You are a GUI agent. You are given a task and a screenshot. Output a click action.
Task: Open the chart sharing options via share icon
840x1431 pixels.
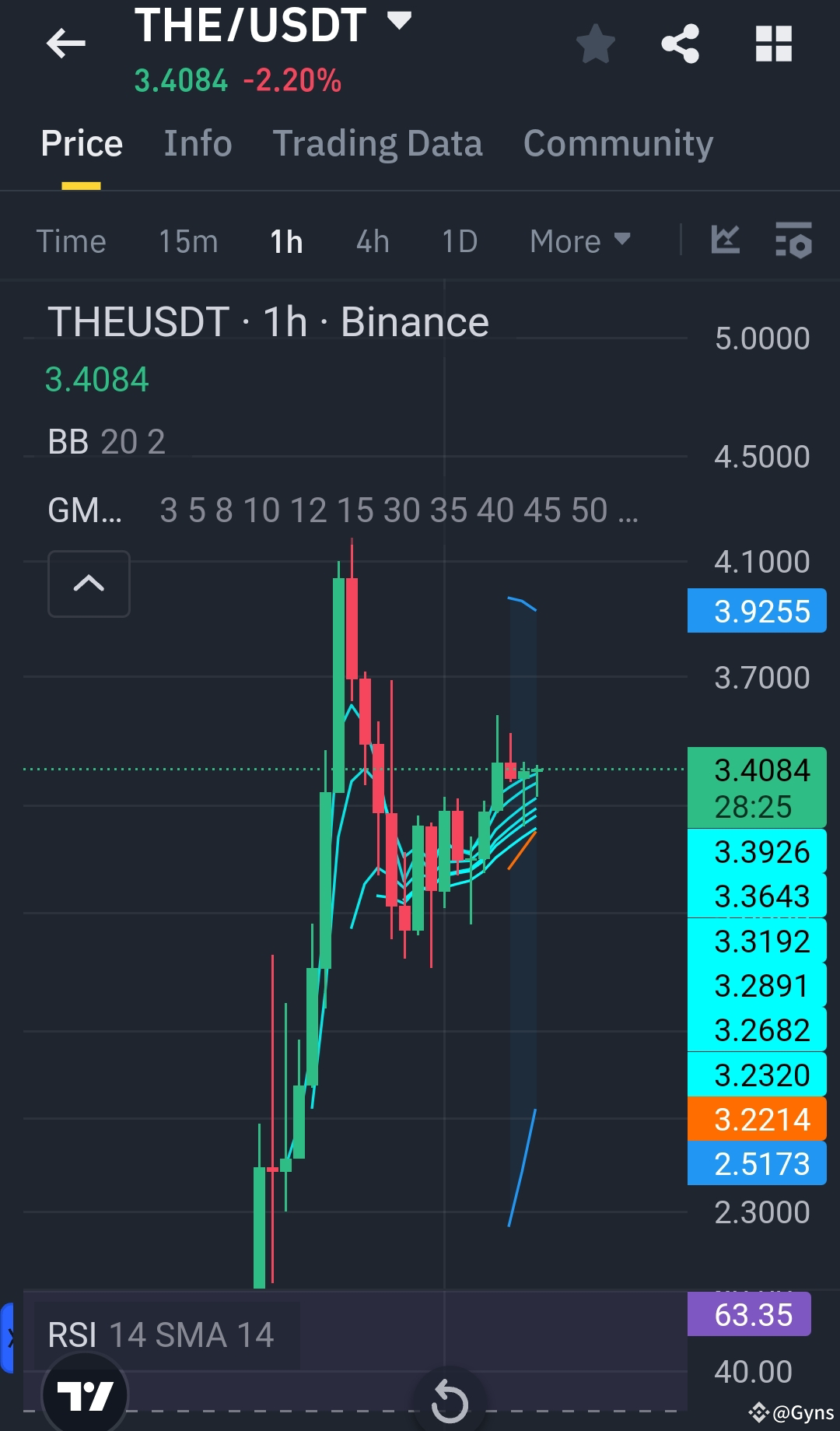(x=681, y=44)
